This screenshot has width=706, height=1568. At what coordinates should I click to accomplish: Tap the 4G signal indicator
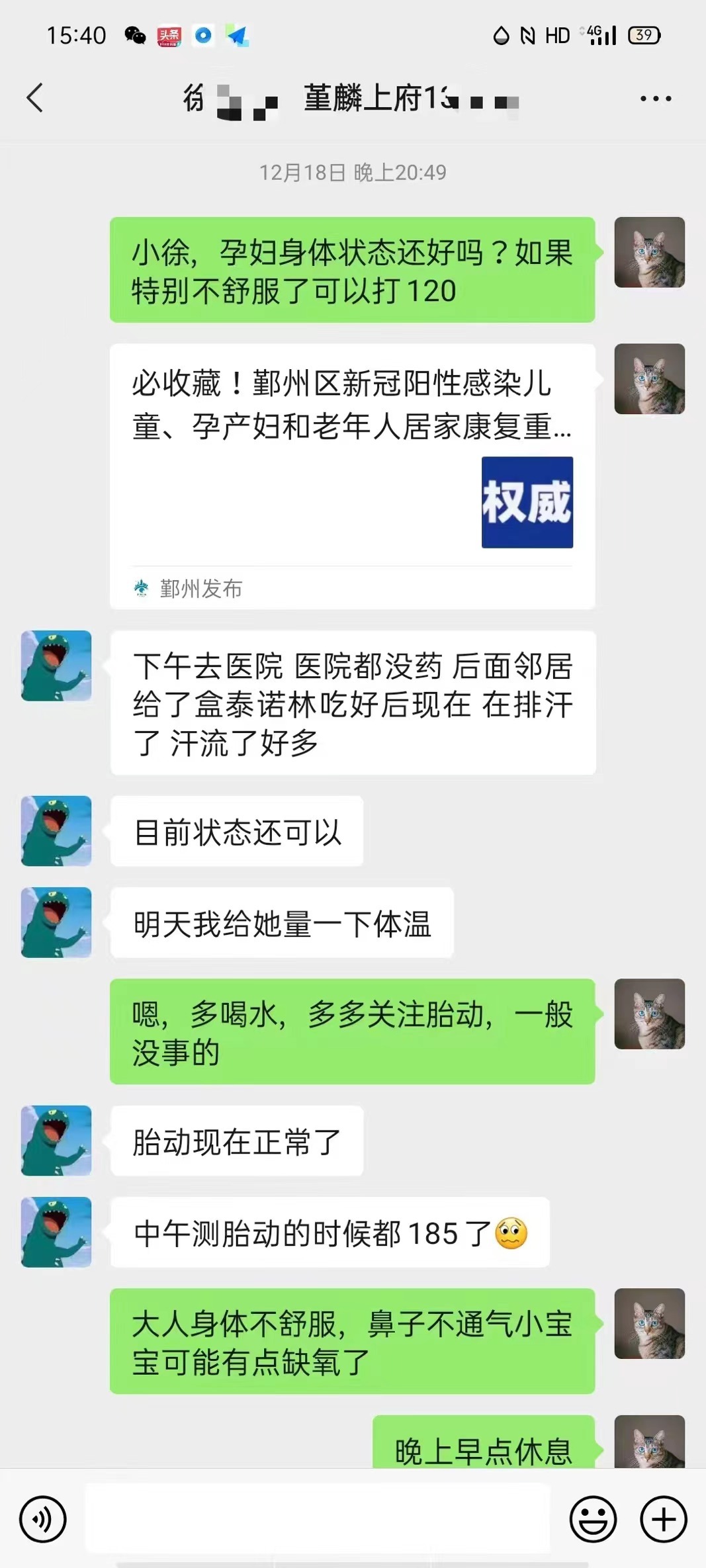[x=599, y=34]
